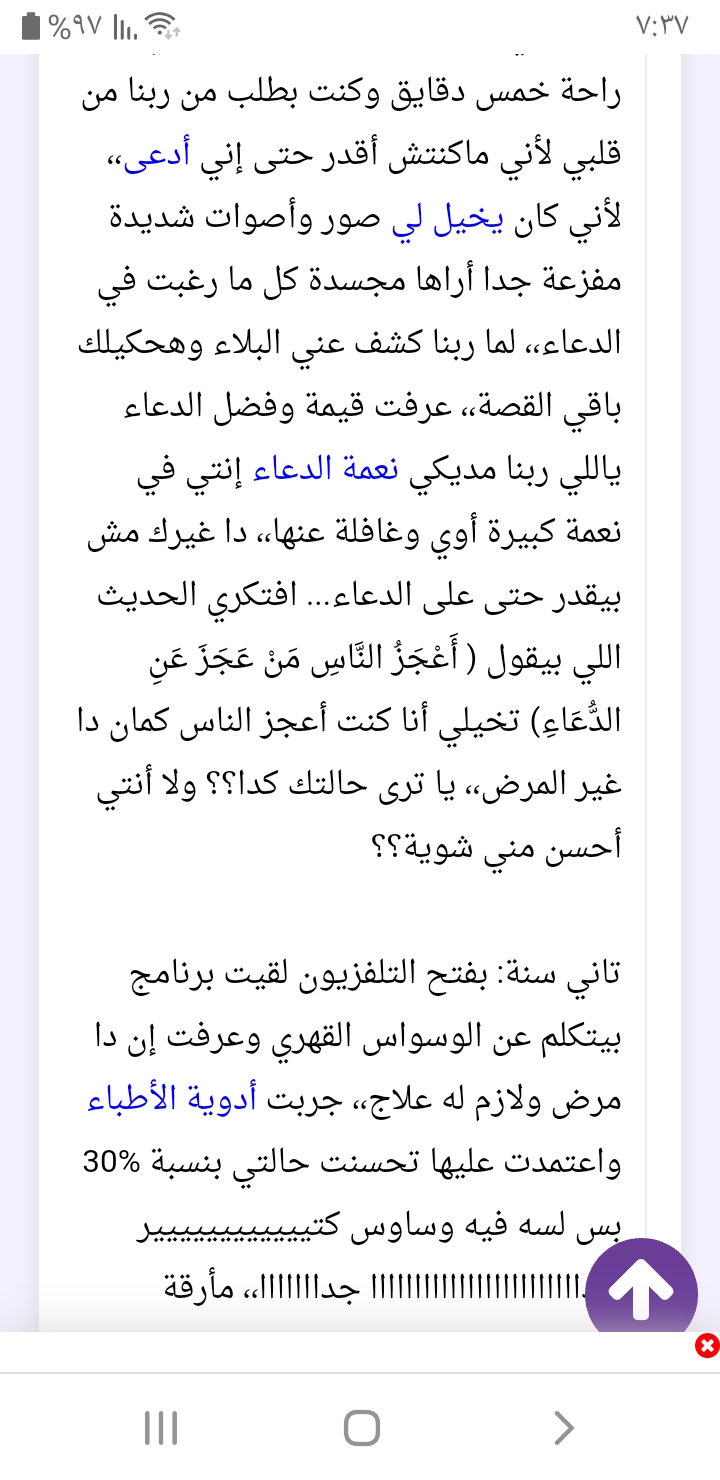Open recent apps from navigation bar
This screenshot has height=1480, width=720.
[161, 1427]
